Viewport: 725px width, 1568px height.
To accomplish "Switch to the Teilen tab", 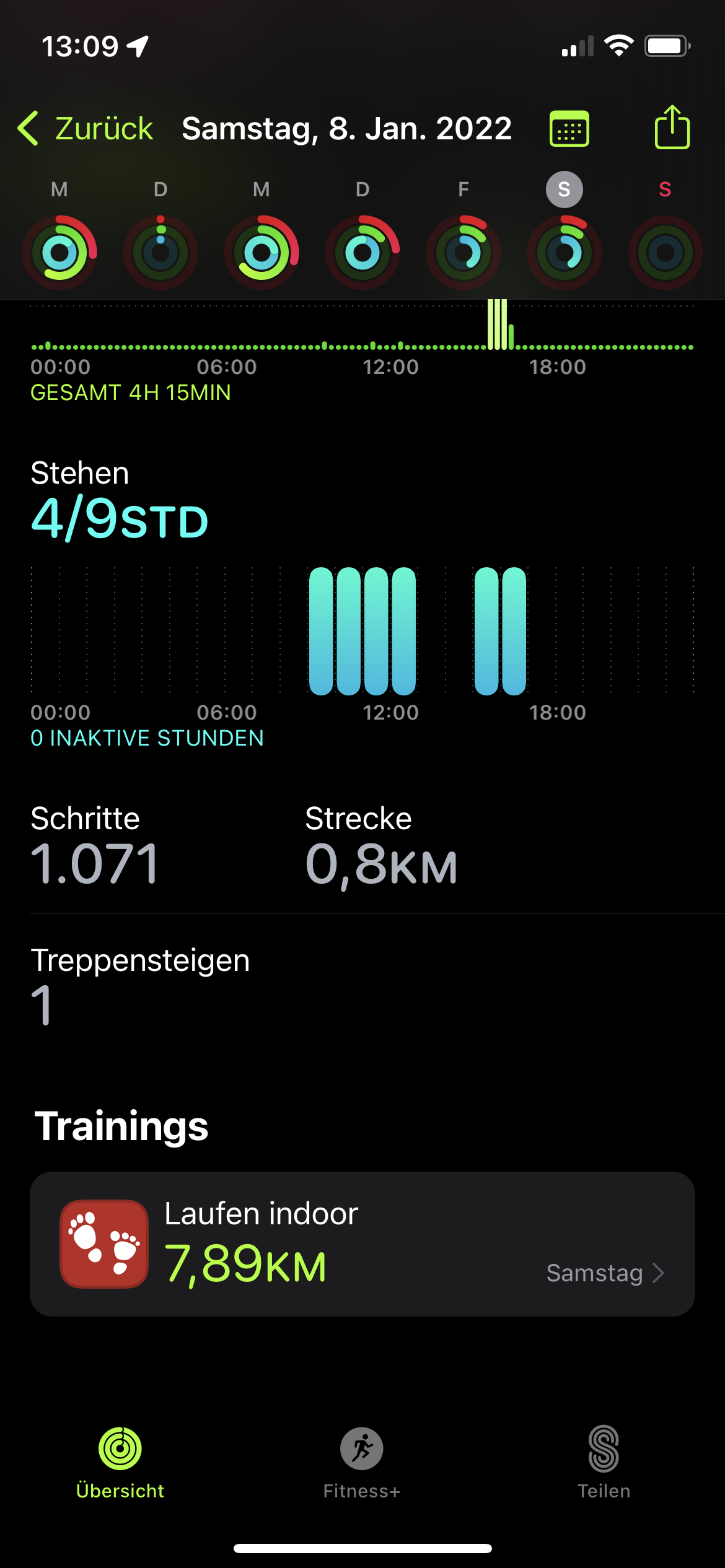I will coord(604,1463).
